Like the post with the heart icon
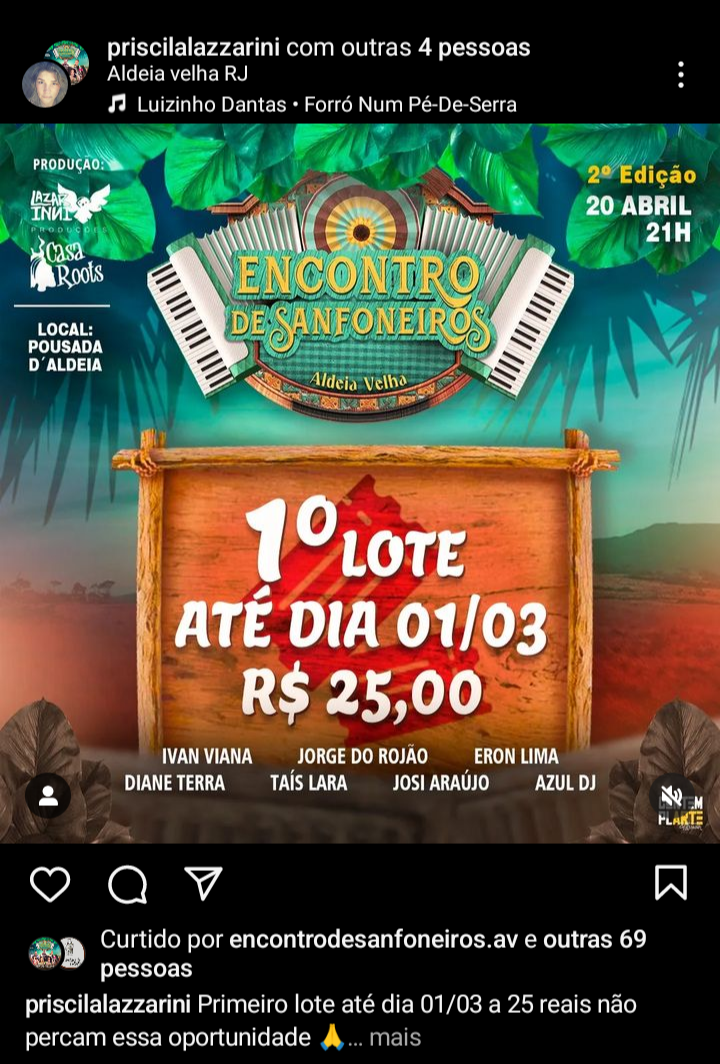Viewport: 720px width, 1064px height. click(x=50, y=884)
